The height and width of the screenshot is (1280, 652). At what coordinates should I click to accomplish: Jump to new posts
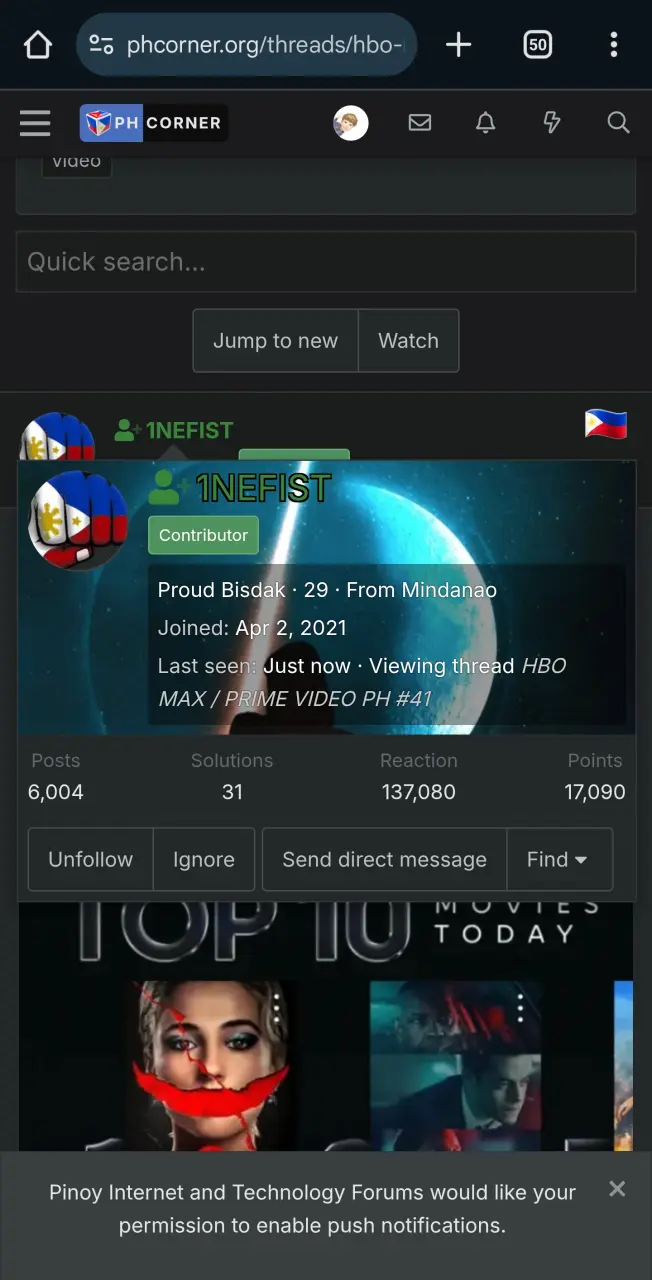point(275,340)
